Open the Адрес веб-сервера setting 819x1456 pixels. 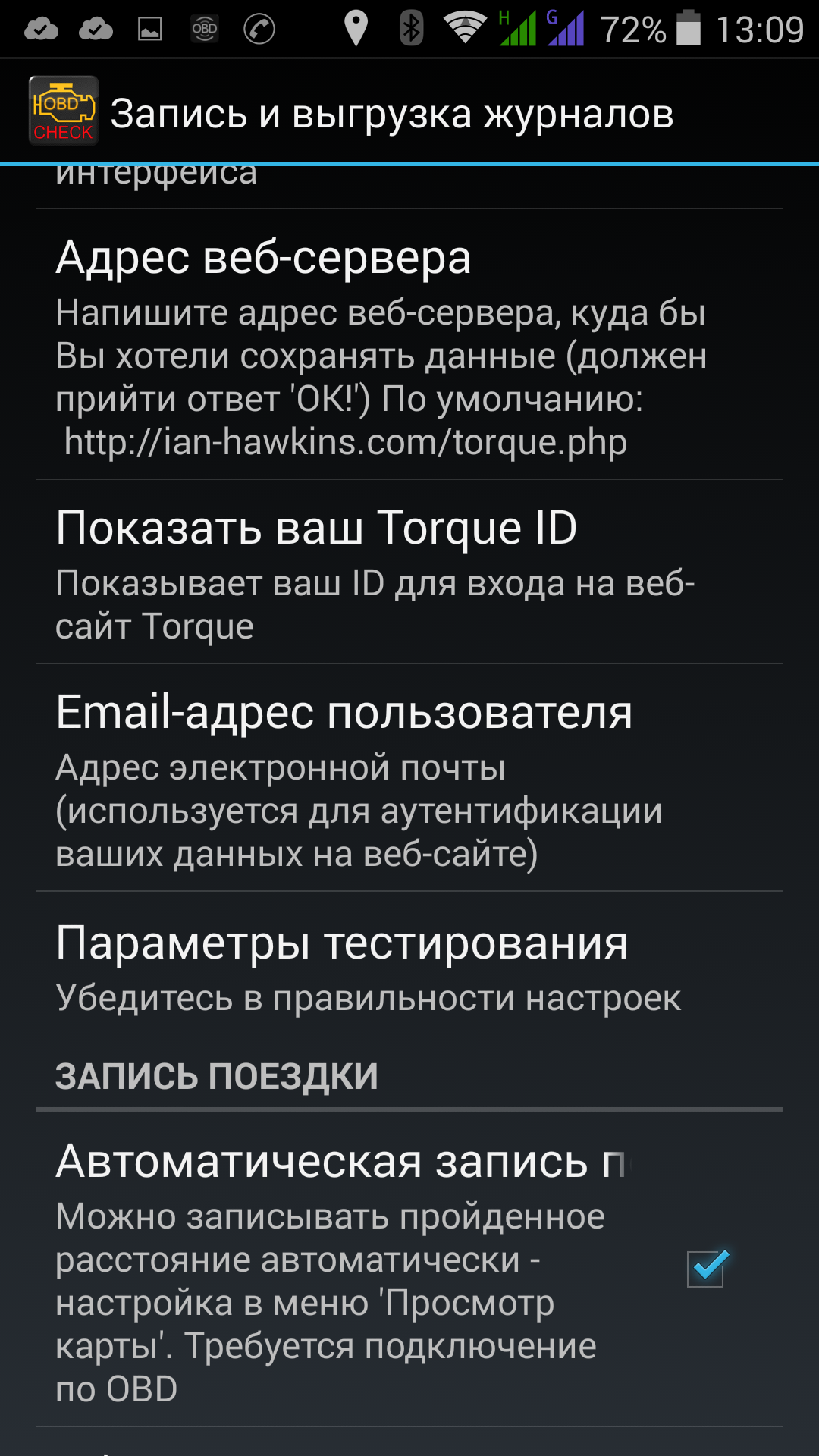click(x=409, y=344)
